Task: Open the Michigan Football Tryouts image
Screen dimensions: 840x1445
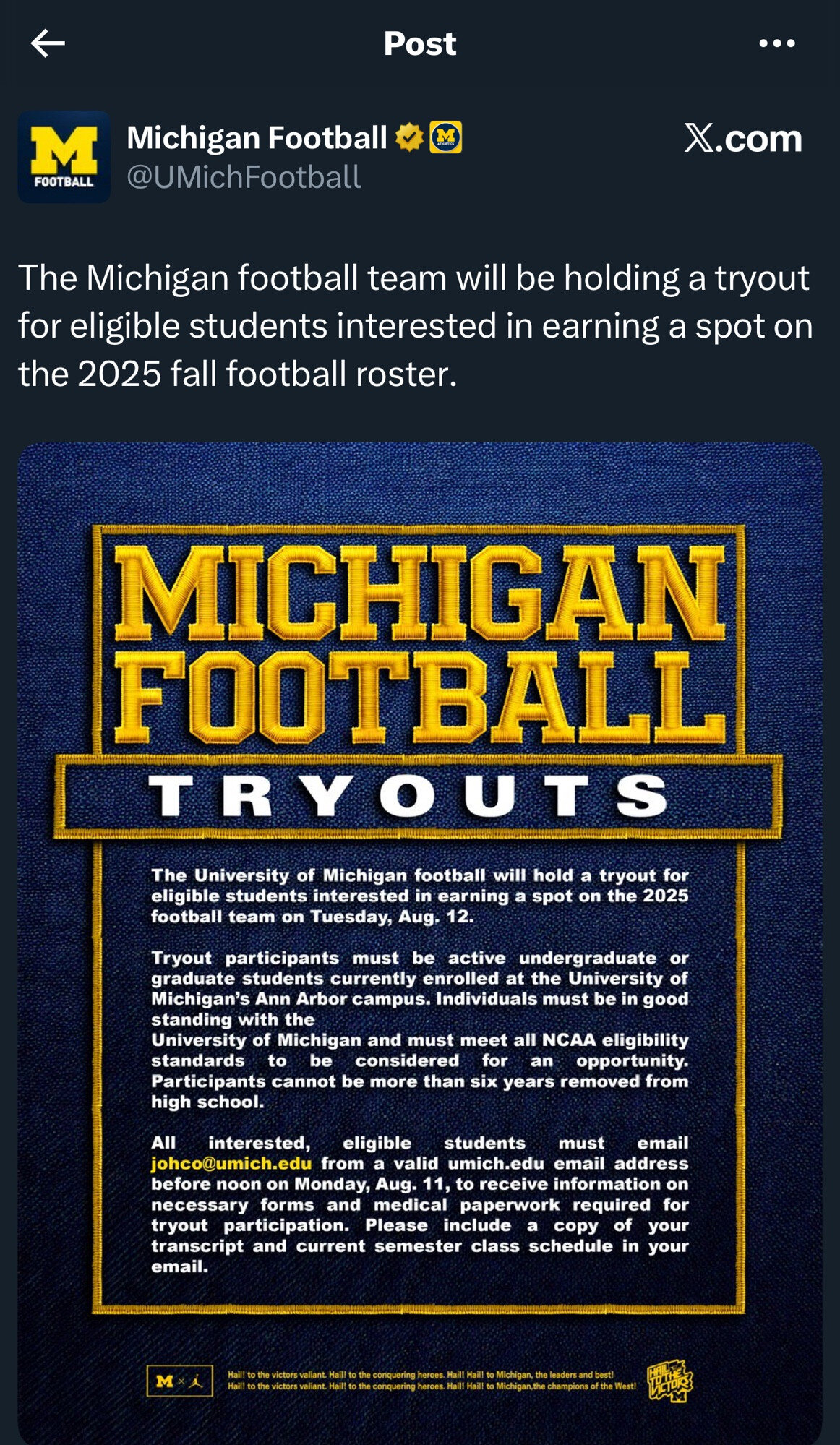Action: pos(420,944)
